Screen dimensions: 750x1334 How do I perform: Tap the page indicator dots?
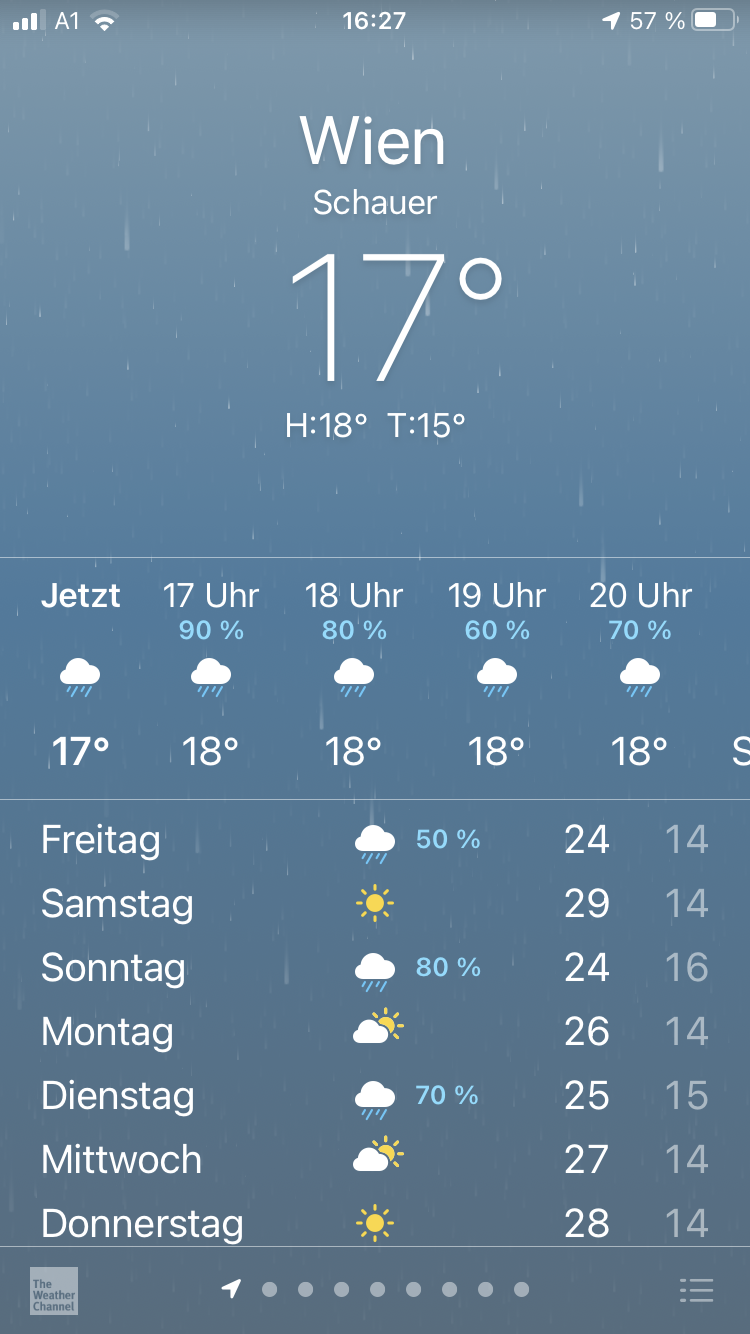[375, 1290]
